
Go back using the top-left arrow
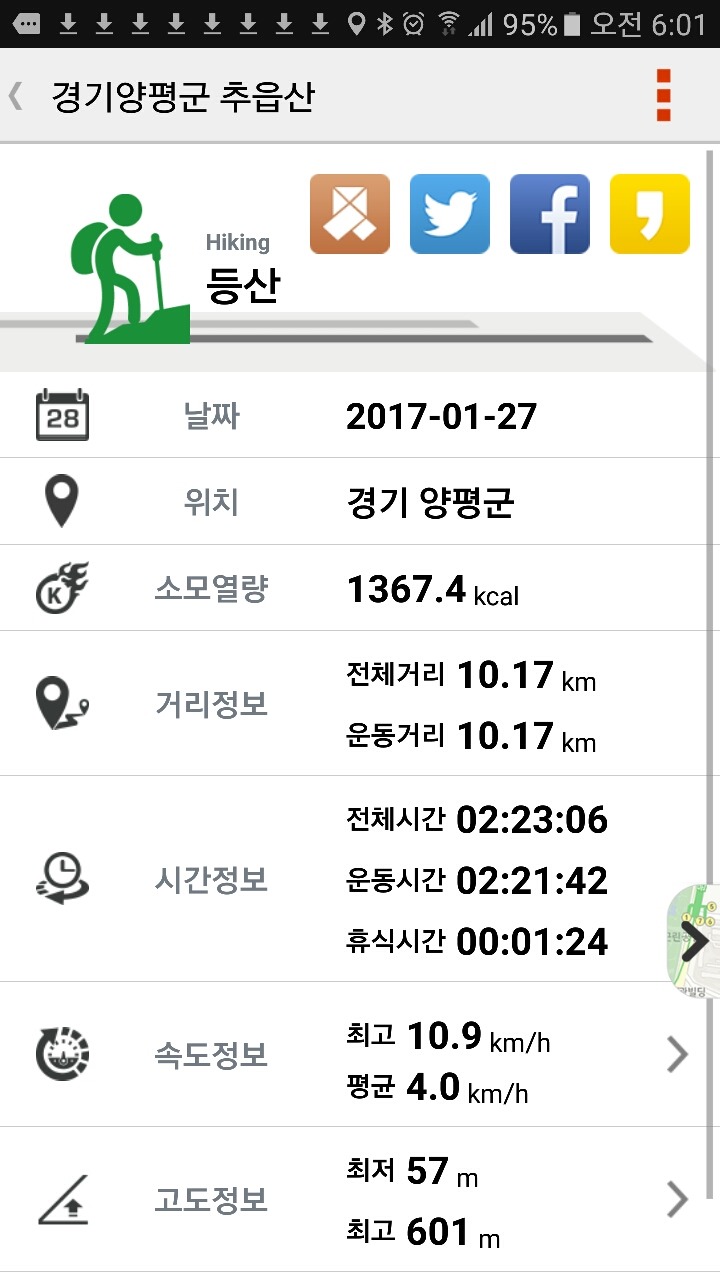(x=16, y=97)
